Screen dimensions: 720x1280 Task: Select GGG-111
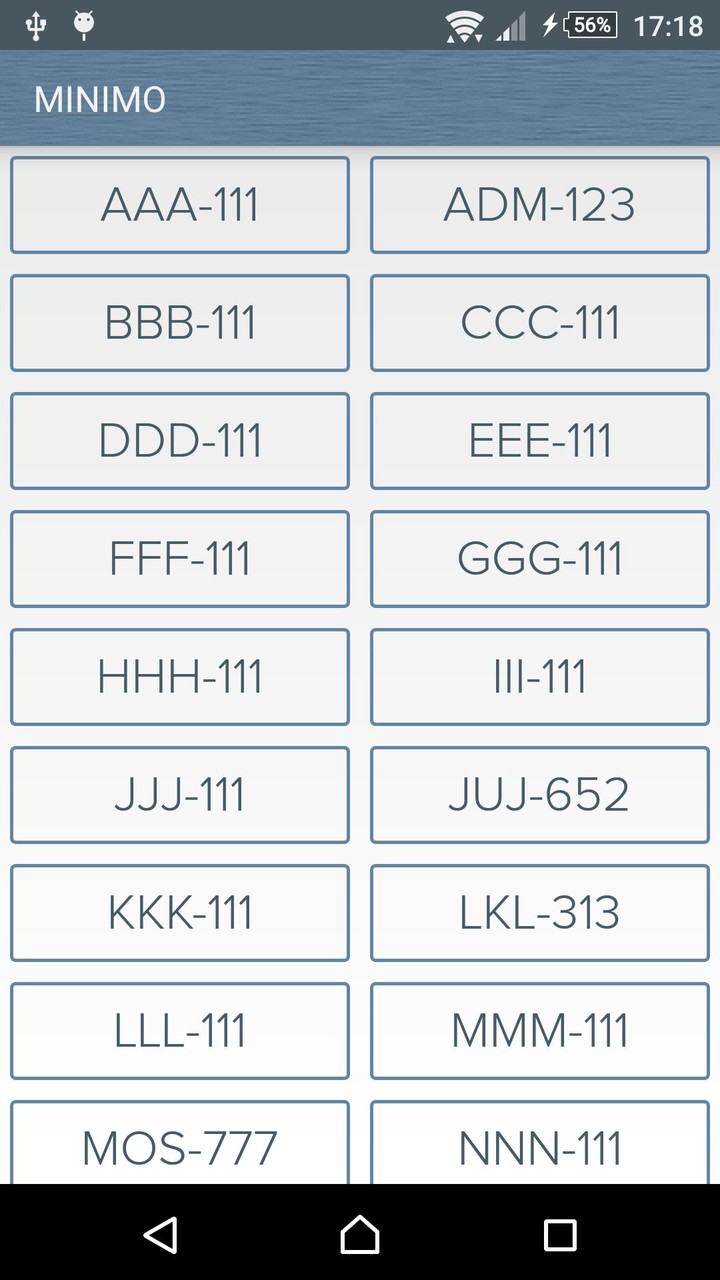pyautogui.click(x=540, y=559)
